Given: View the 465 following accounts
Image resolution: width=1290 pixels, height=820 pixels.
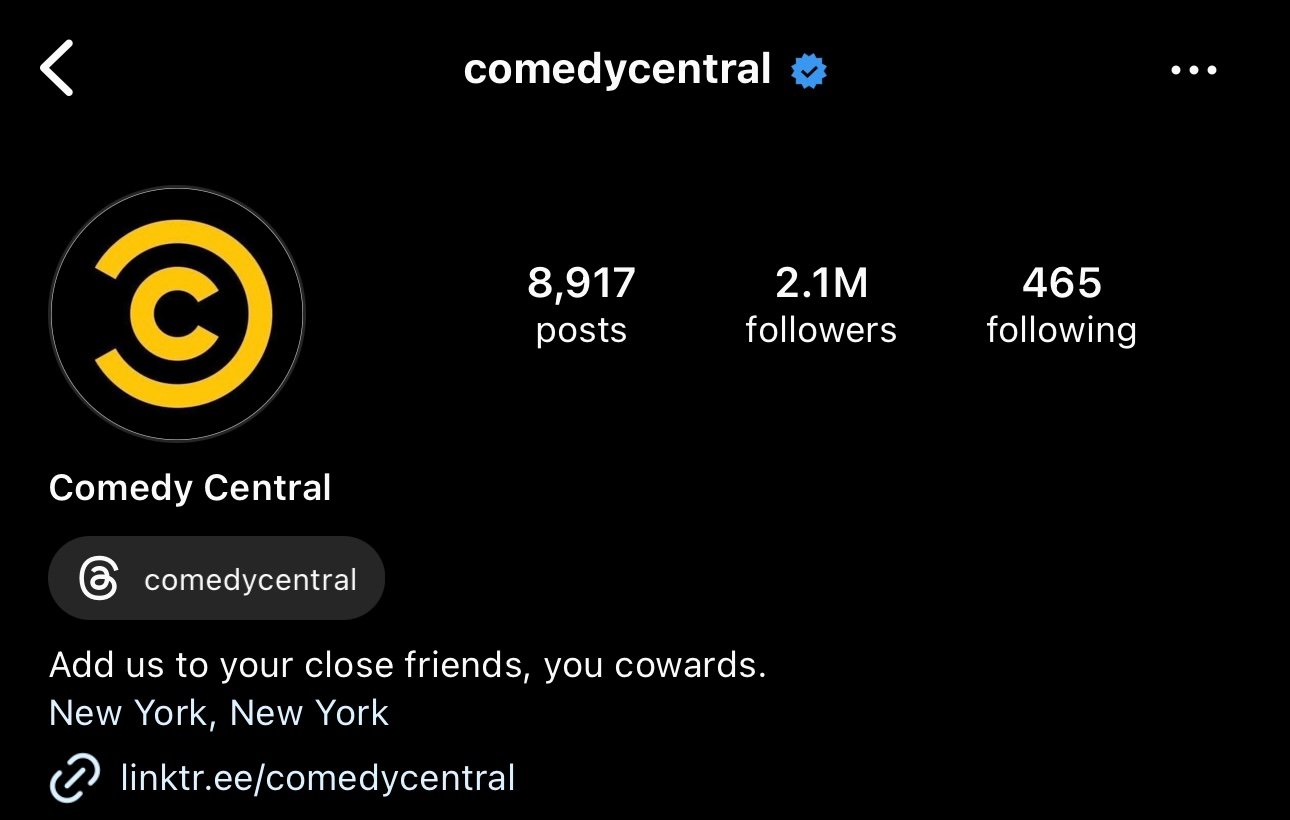Looking at the screenshot, I should (x=1061, y=305).
